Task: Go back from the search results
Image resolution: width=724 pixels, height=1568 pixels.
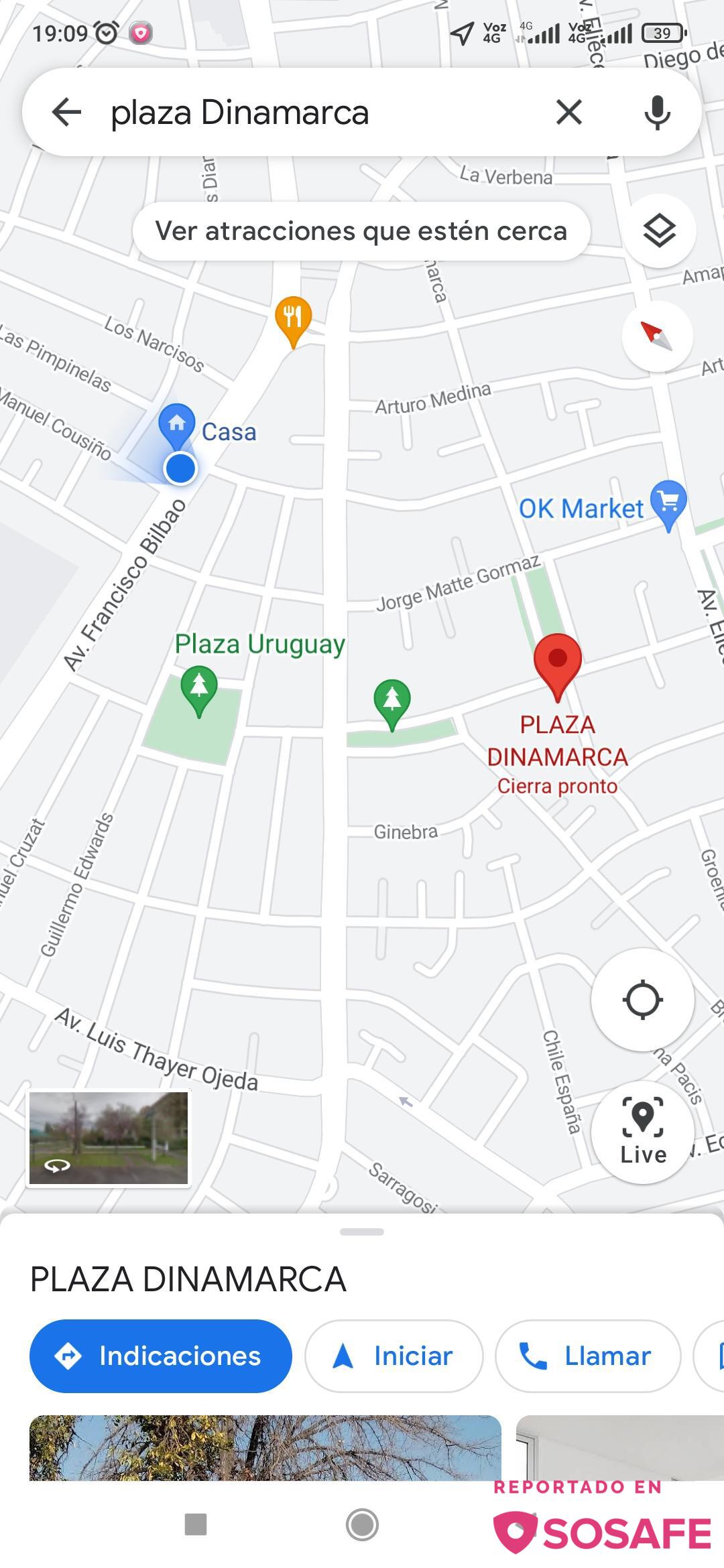Action: pyautogui.click(x=66, y=112)
